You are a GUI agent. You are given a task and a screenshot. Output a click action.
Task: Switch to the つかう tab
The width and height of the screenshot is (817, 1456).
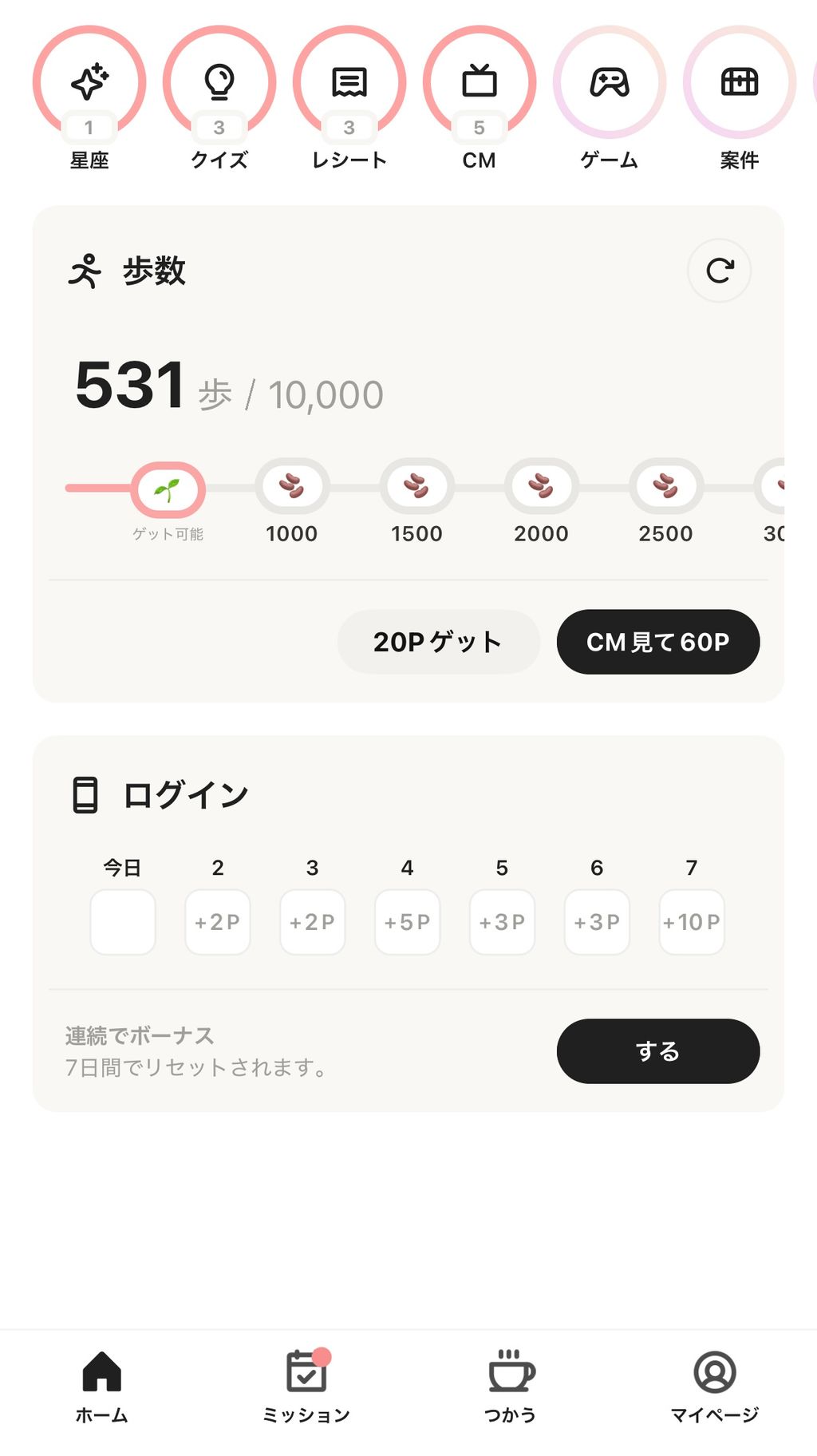[x=511, y=1386]
